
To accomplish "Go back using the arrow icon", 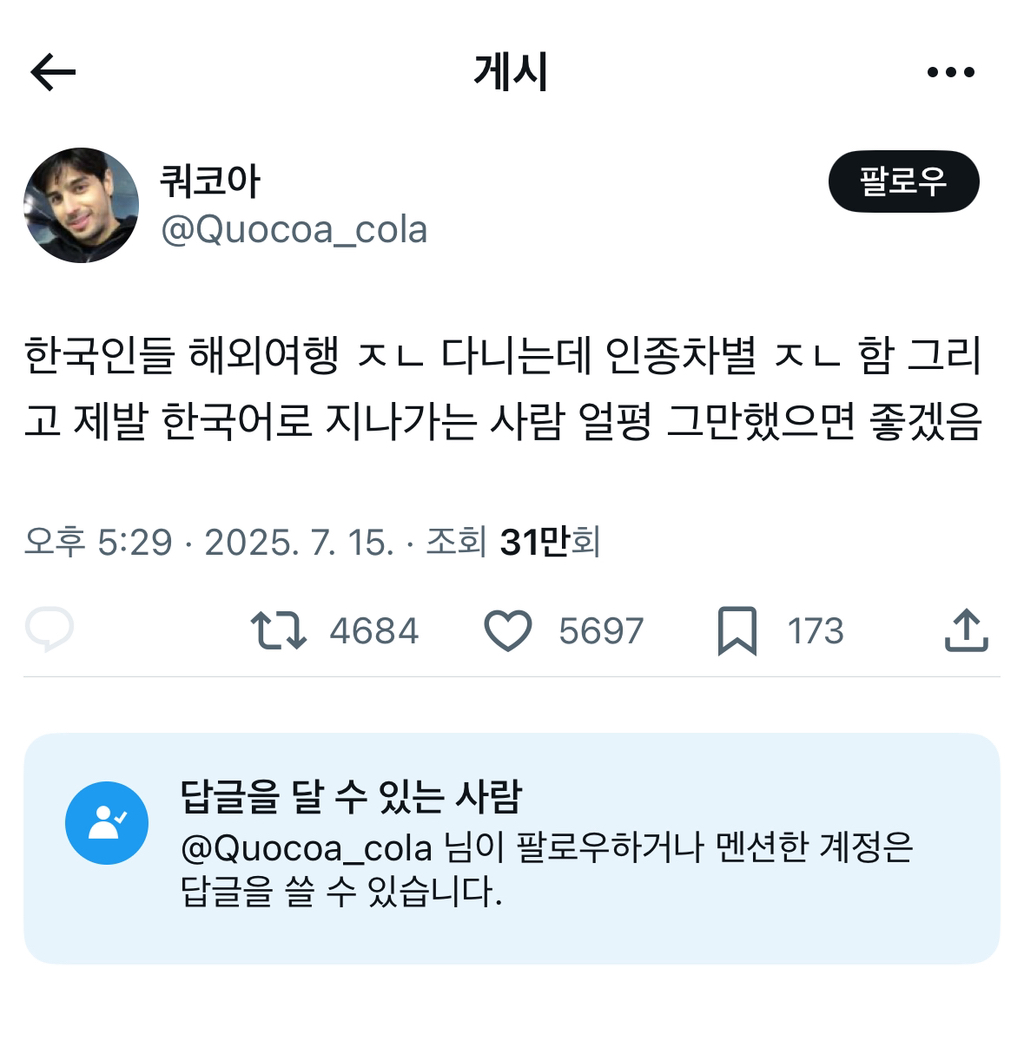I will pos(55,70).
